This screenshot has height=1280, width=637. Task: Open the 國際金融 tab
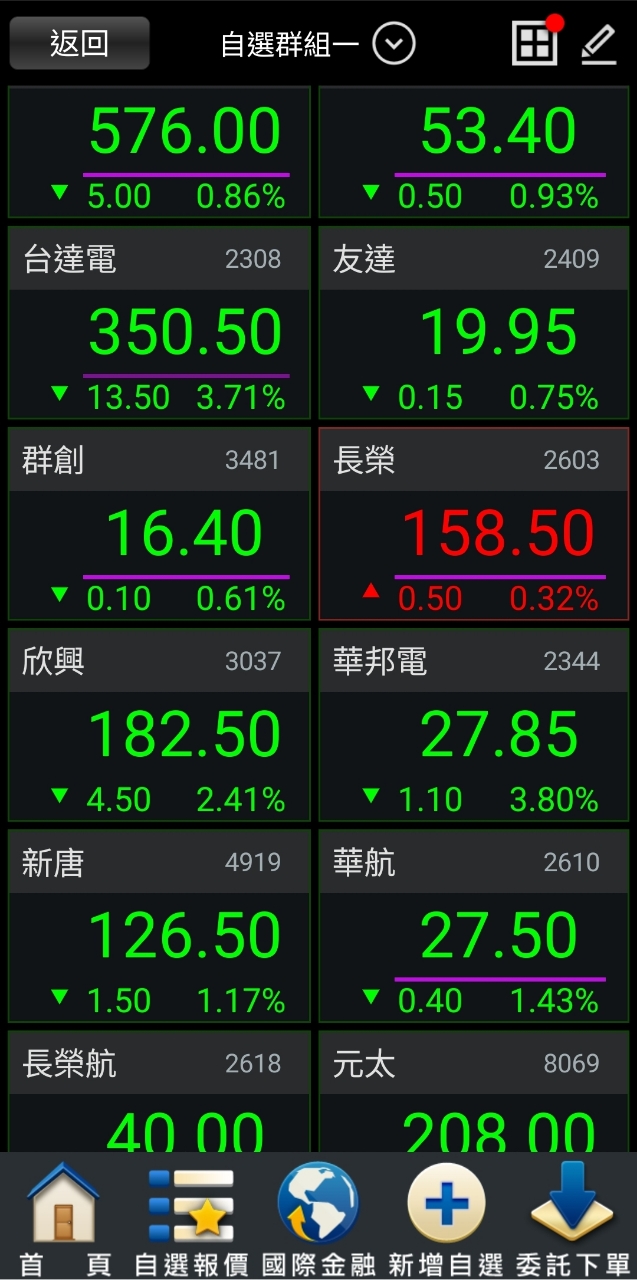[x=319, y=1217]
